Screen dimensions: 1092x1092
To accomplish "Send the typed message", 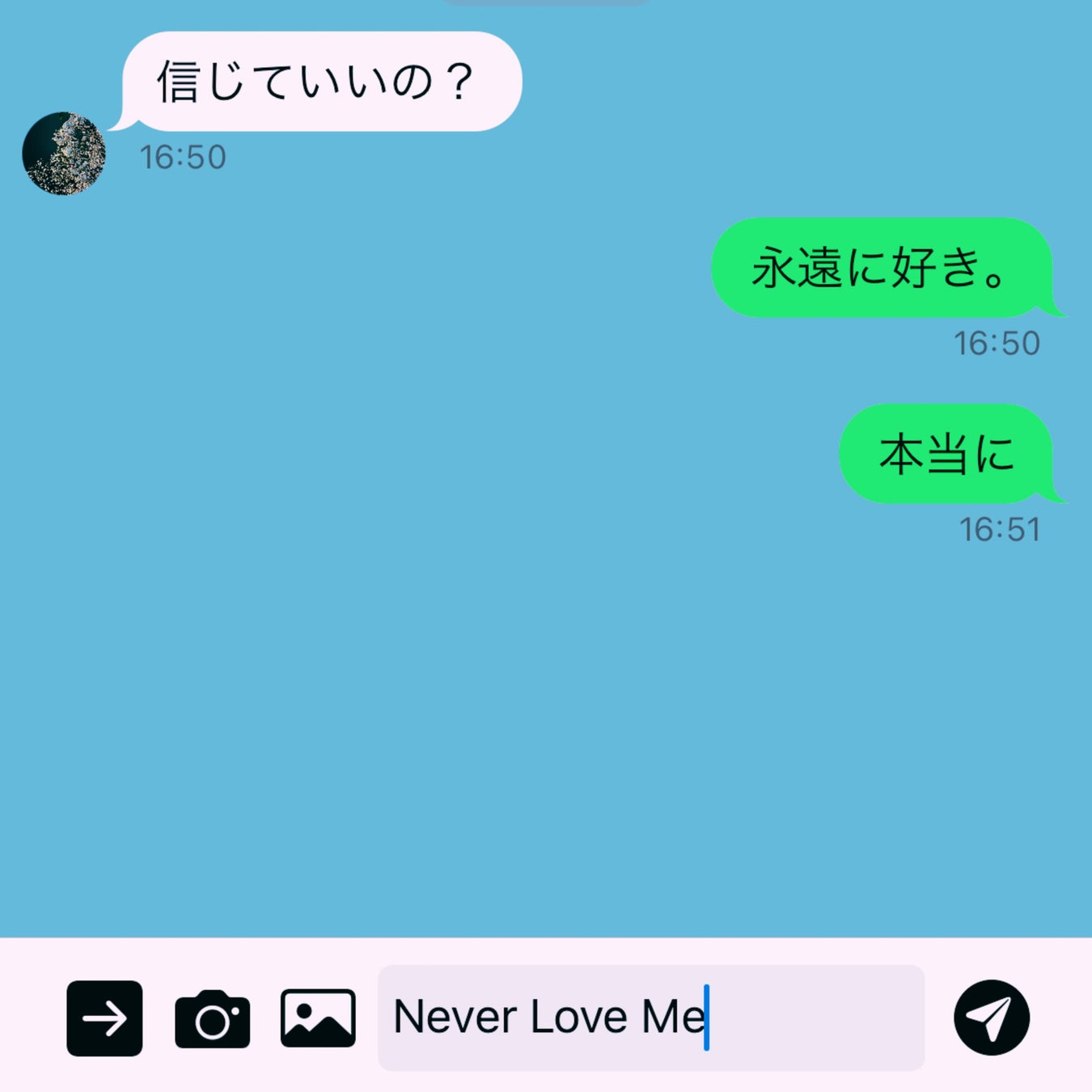I will coord(991,1018).
